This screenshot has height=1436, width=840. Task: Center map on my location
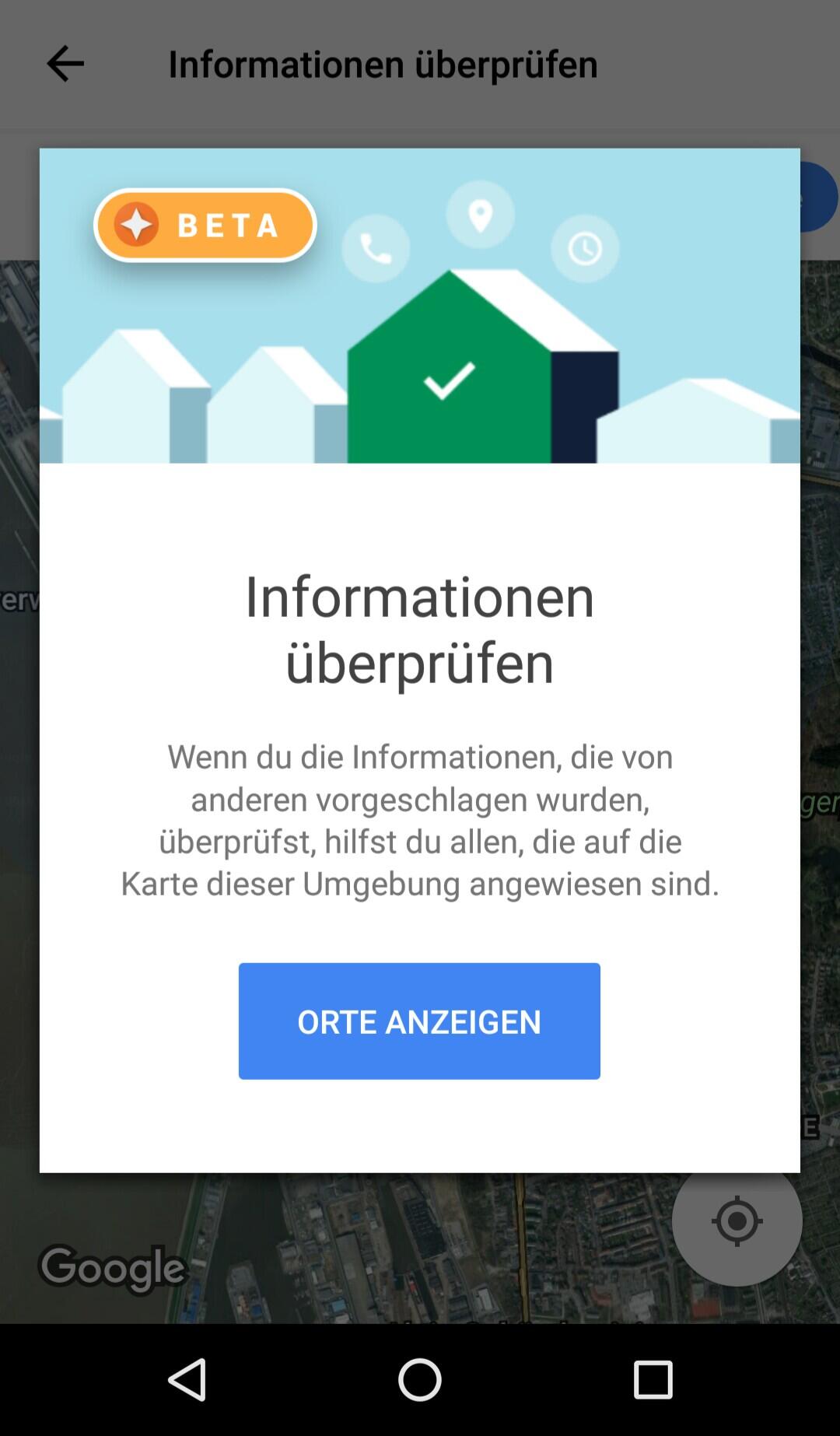(737, 1221)
